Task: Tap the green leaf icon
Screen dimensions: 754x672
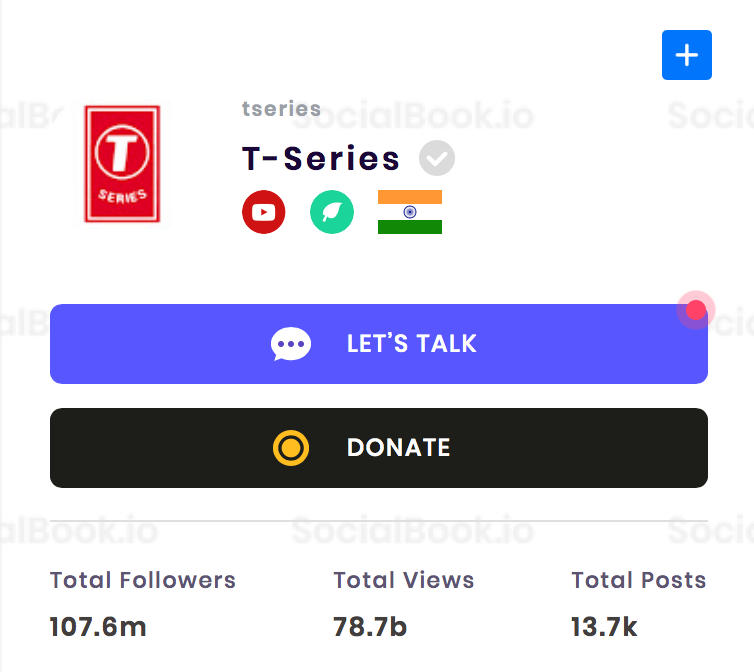Action: click(332, 212)
